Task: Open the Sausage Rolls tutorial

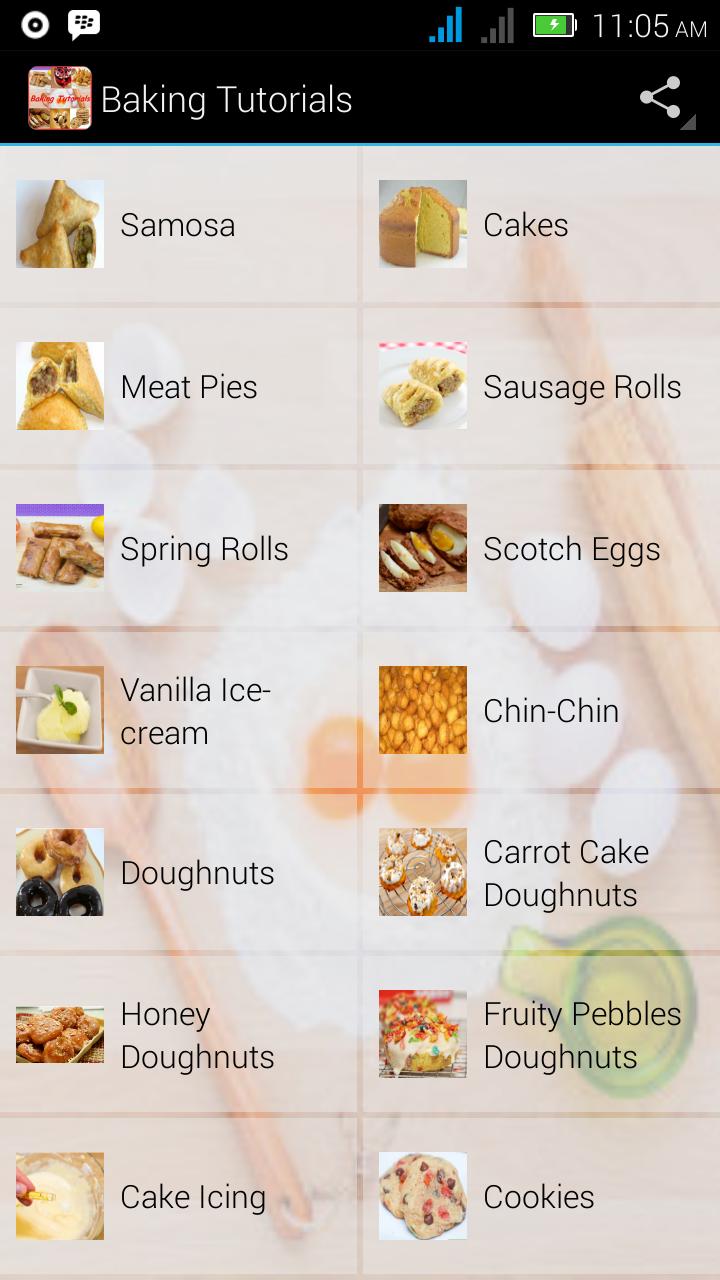Action: coord(583,386)
